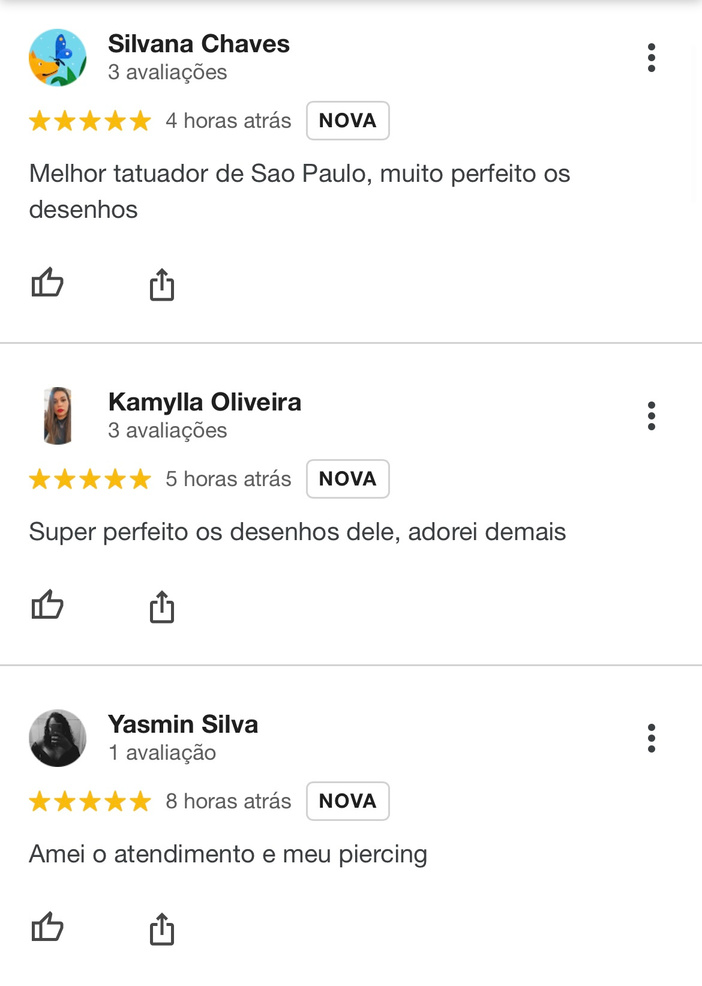Share Kamylla Oliveira's review
This screenshot has width=702, height=986.
161,606
